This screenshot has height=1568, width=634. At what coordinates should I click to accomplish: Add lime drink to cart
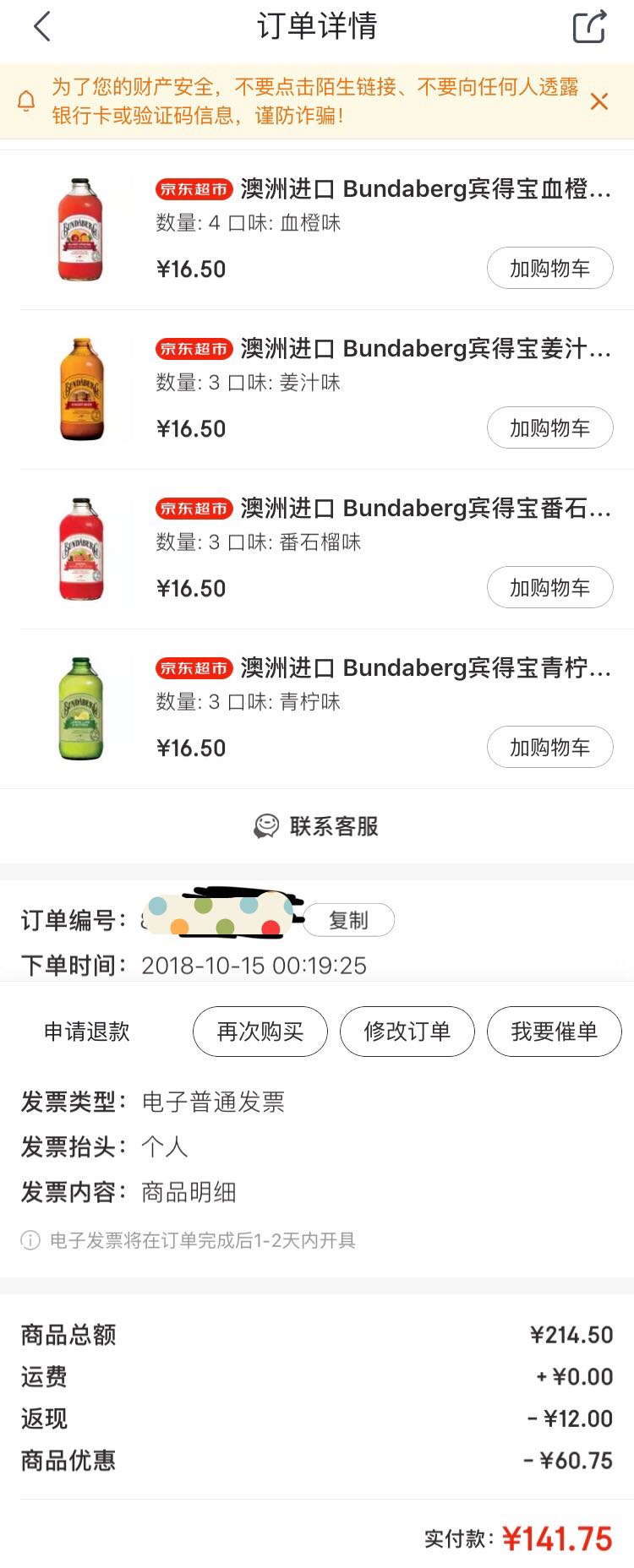click(x=550, y=747)
